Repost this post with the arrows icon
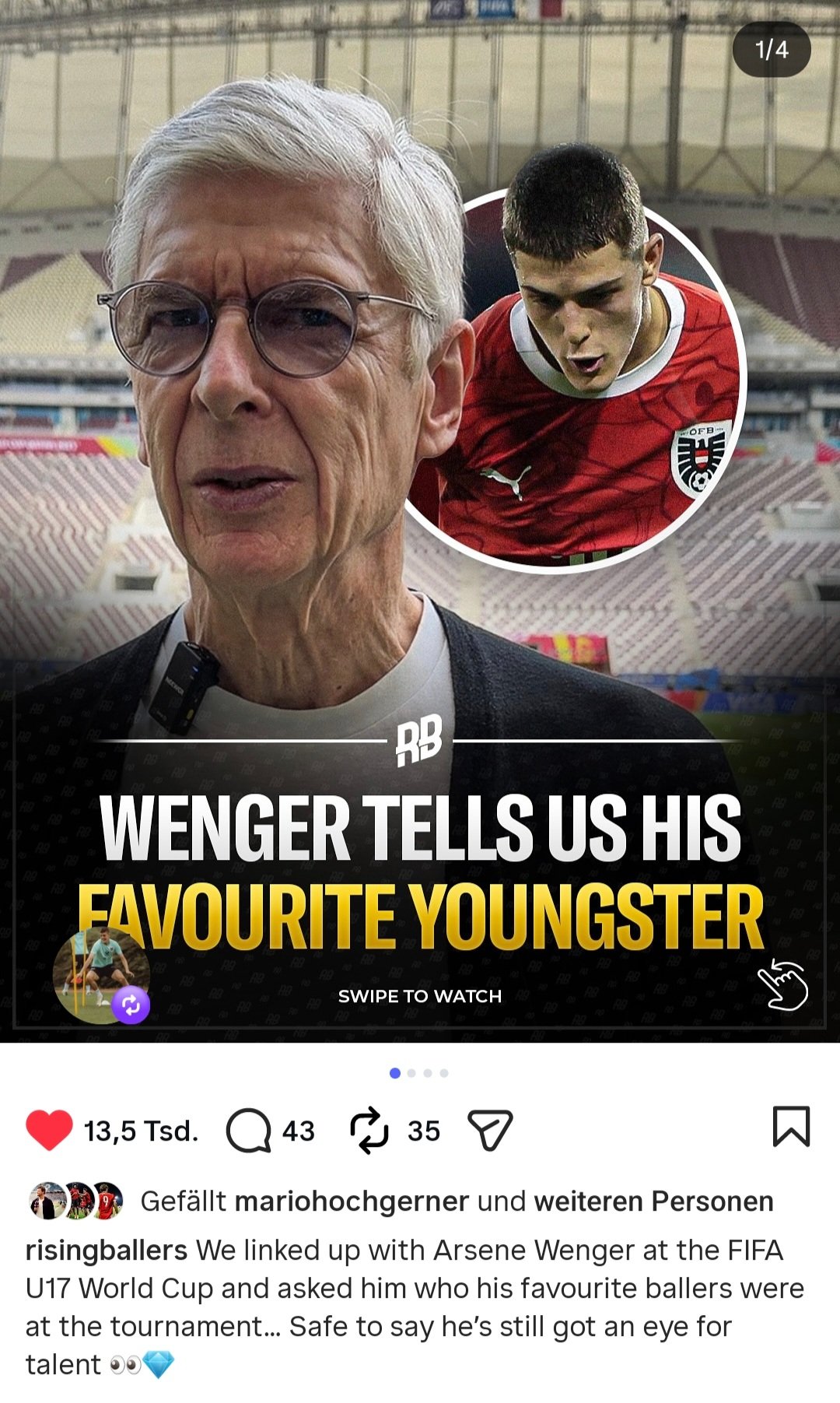 tap(369, 1130)
